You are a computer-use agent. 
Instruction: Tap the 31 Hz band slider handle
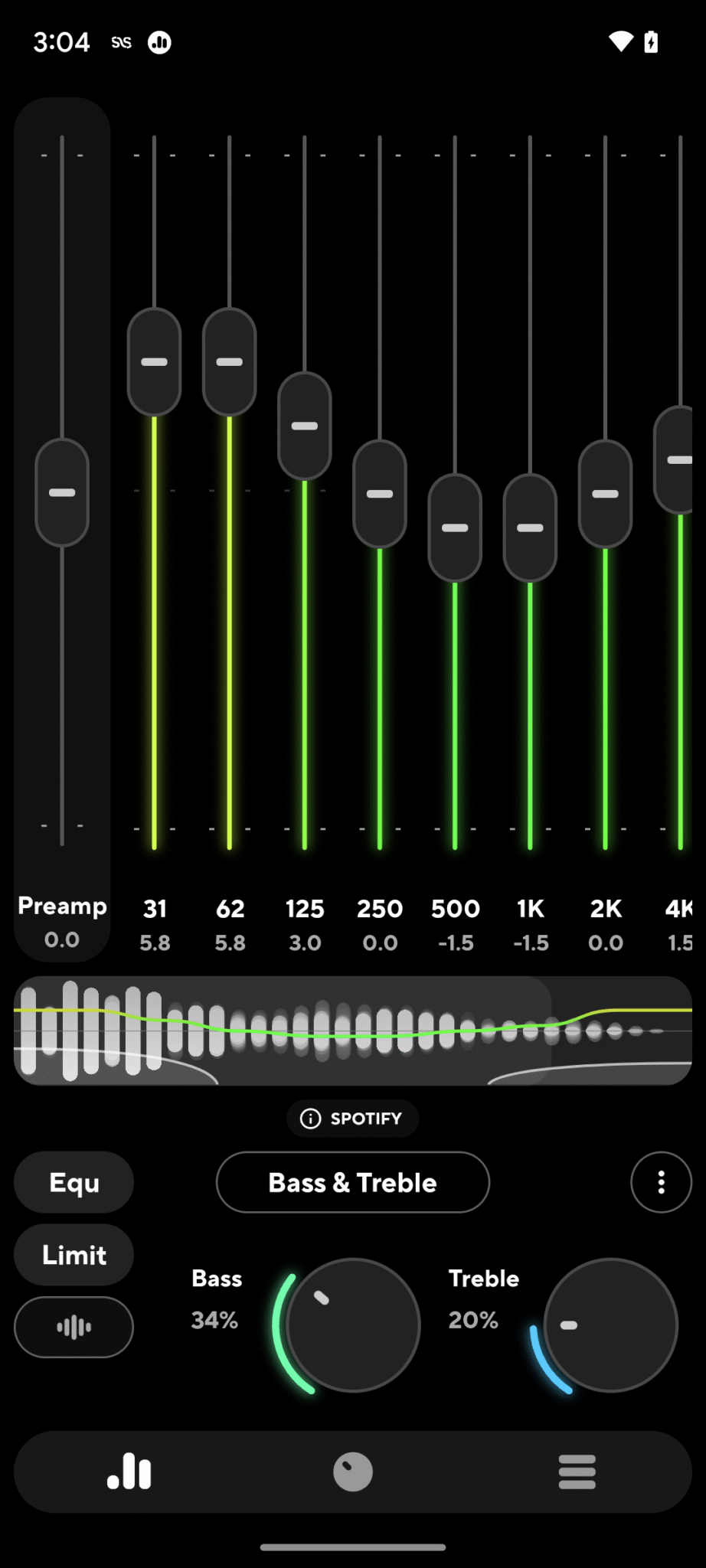click(155, 361)
